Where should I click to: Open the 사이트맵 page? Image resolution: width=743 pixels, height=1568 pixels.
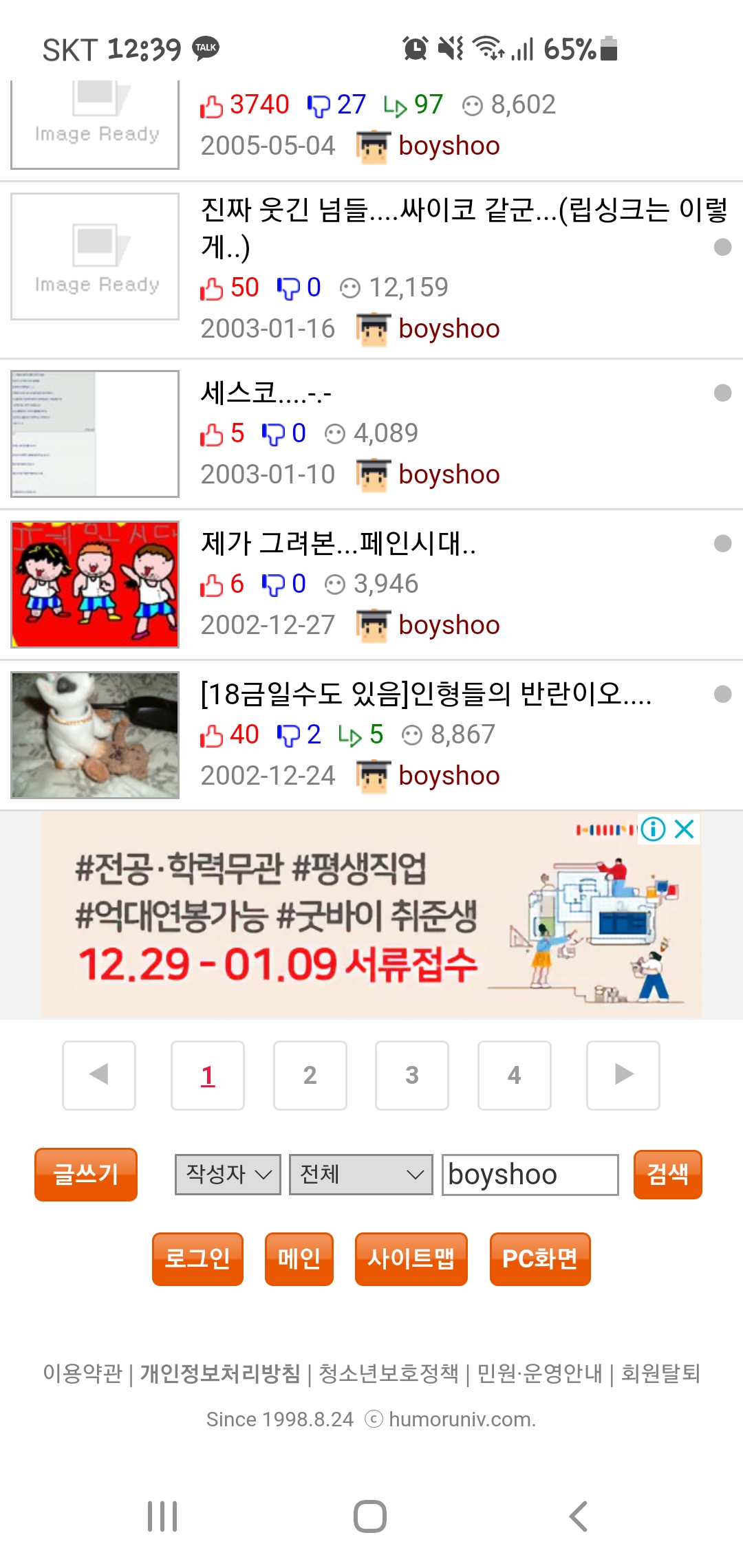pyautogui.click(x=411, y=1259)
